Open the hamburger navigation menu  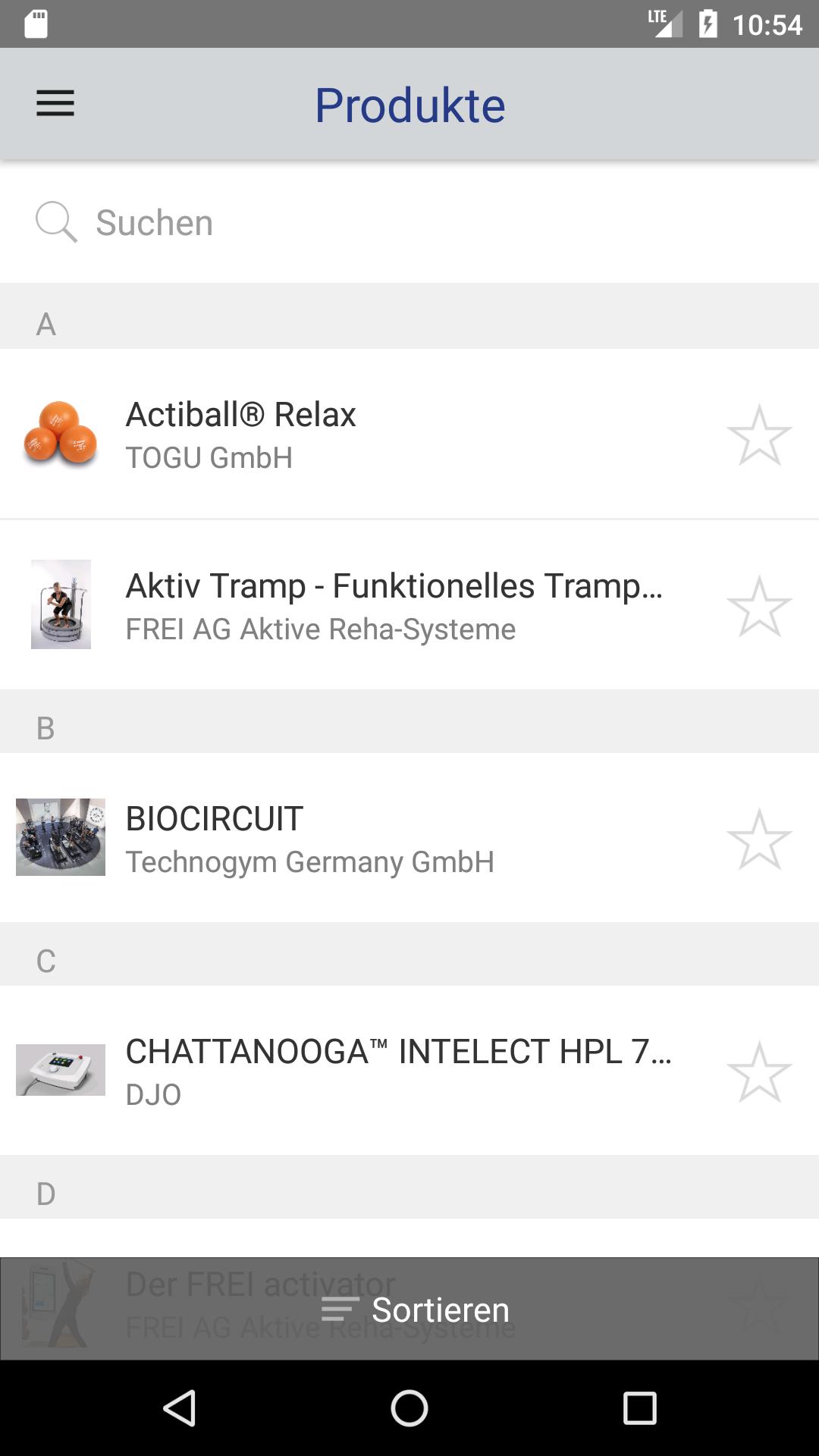(x=55, y=103)
